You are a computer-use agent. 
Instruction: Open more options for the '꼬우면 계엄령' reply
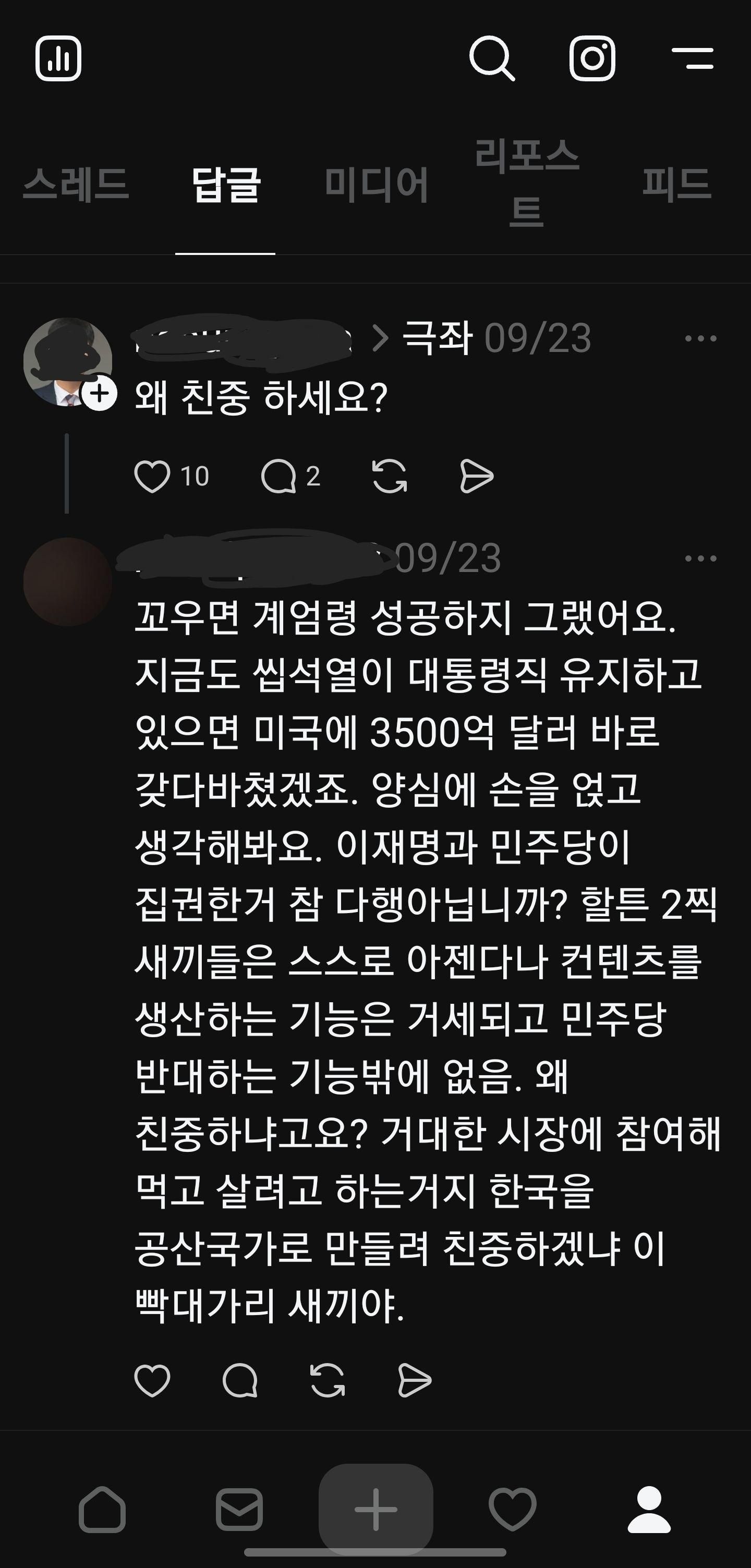click(700, 558)
